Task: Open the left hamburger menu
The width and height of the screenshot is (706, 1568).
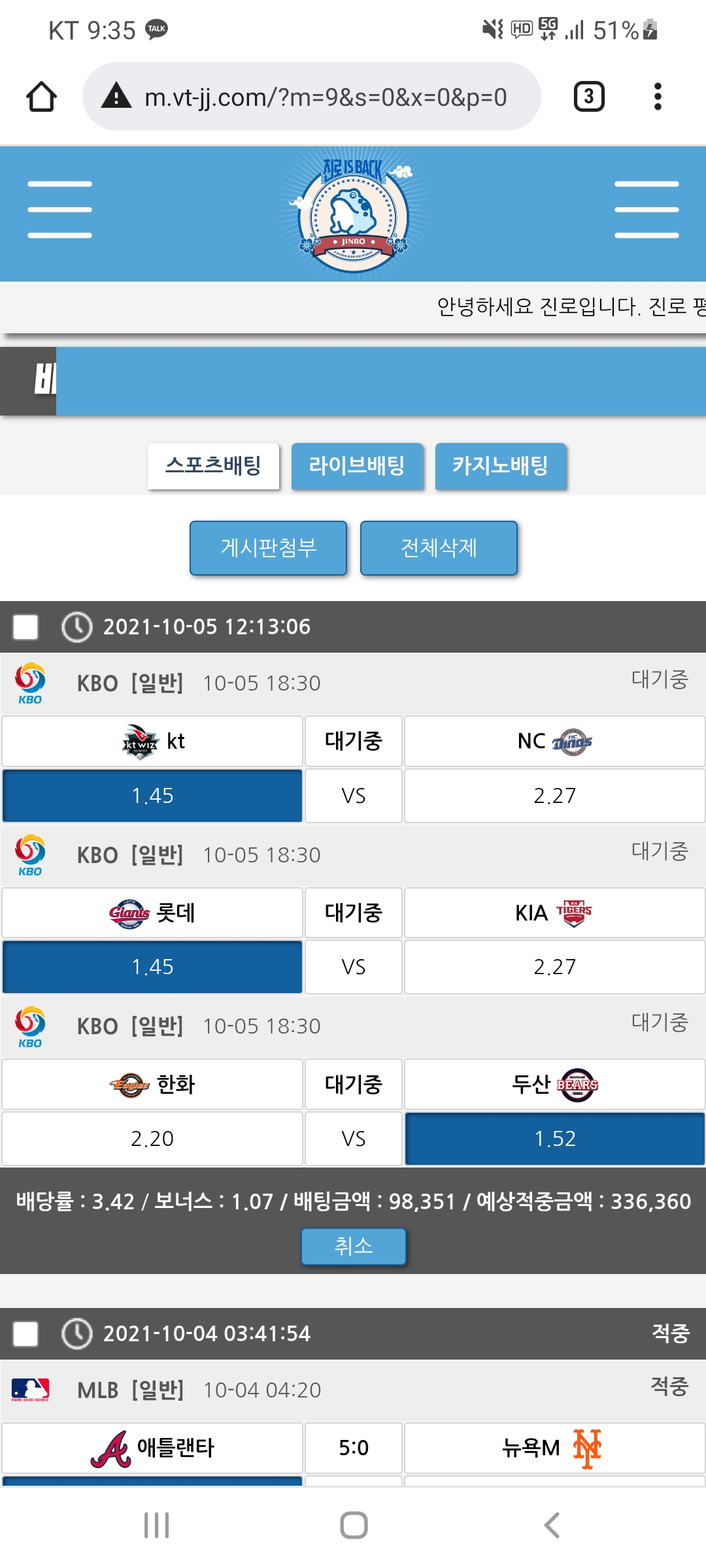Action: (59, 210)
